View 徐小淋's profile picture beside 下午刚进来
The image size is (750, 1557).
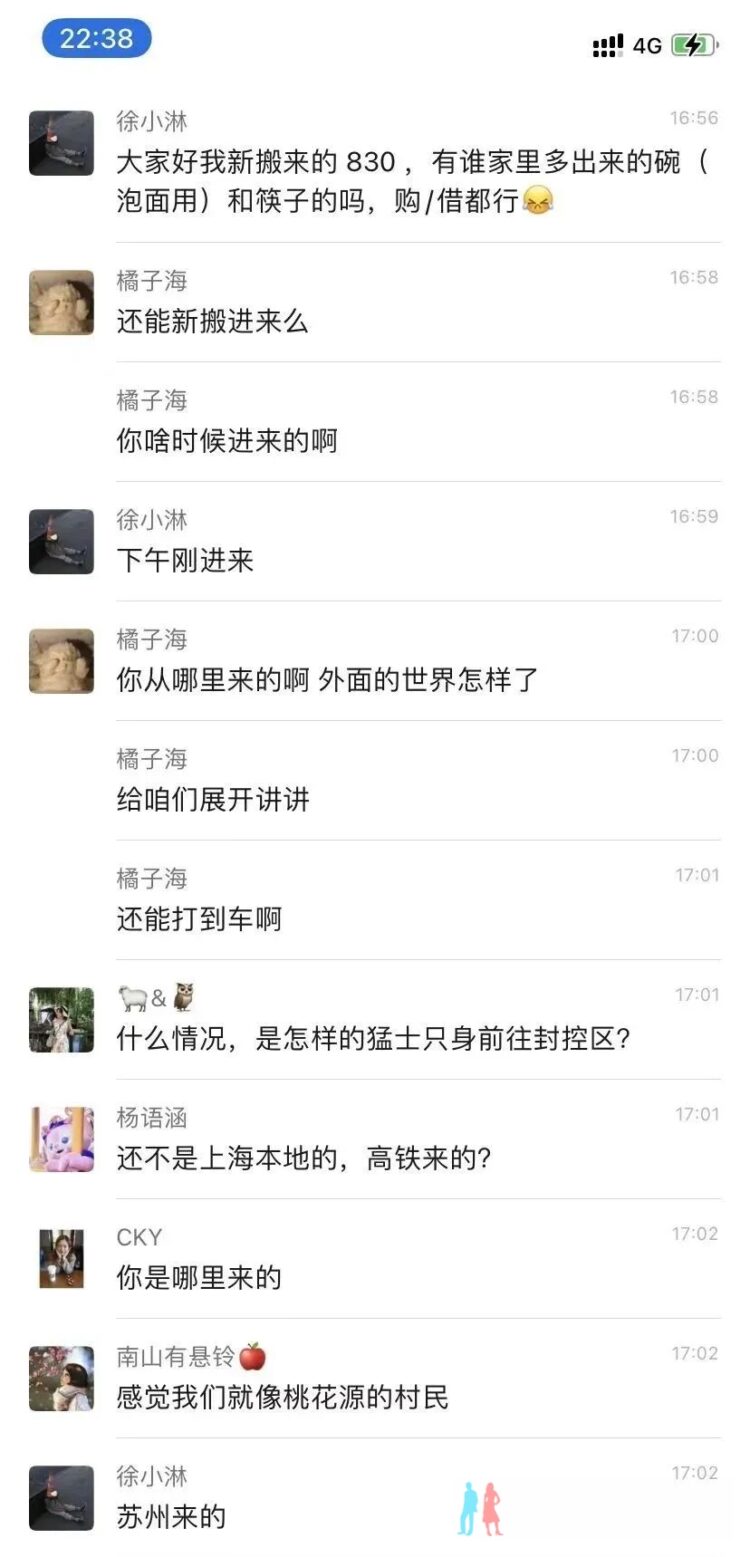pyautogui.click(x=61, y=541)
